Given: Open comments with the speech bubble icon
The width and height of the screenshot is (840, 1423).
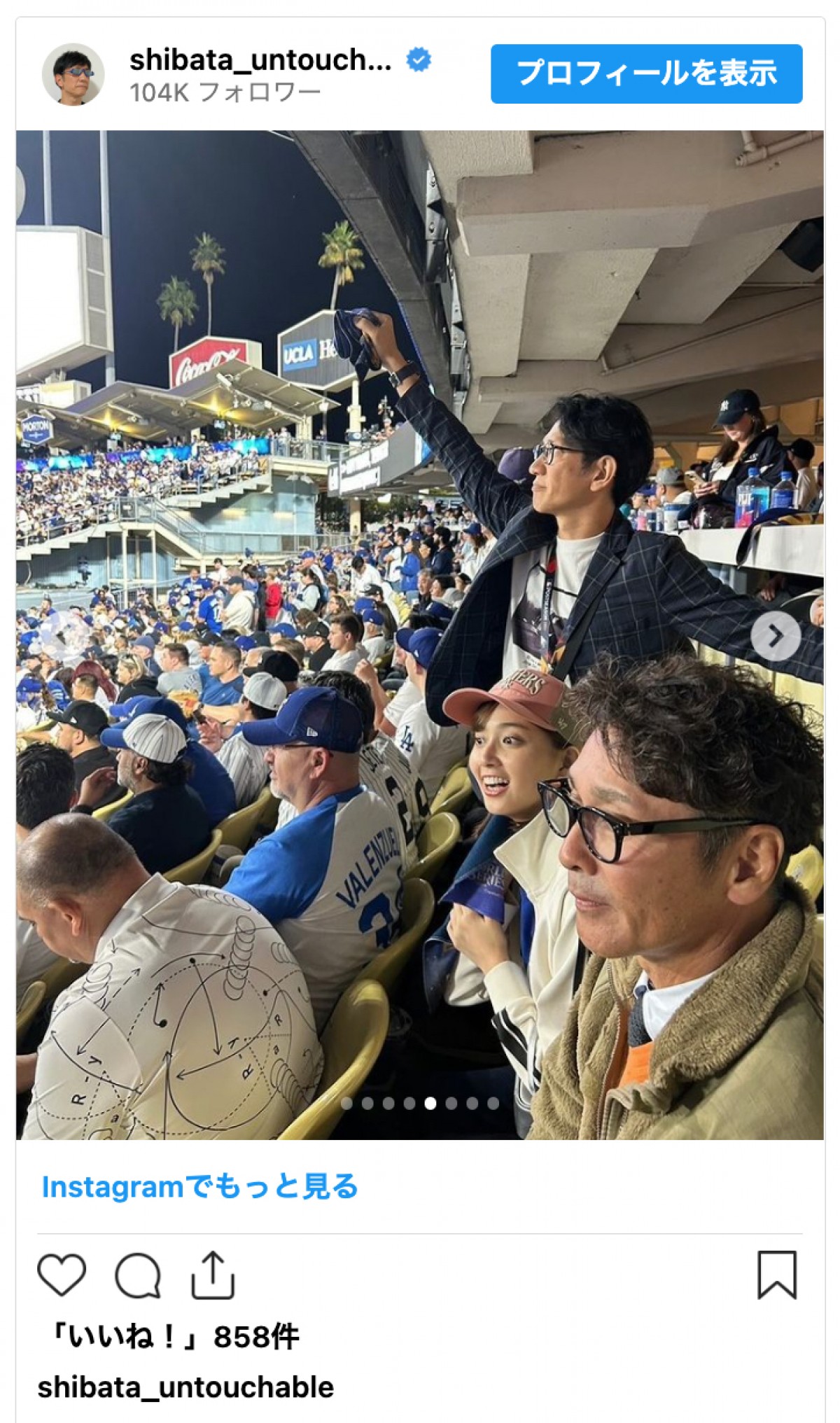Looking at the screenshot, I should click(138, 1275).
